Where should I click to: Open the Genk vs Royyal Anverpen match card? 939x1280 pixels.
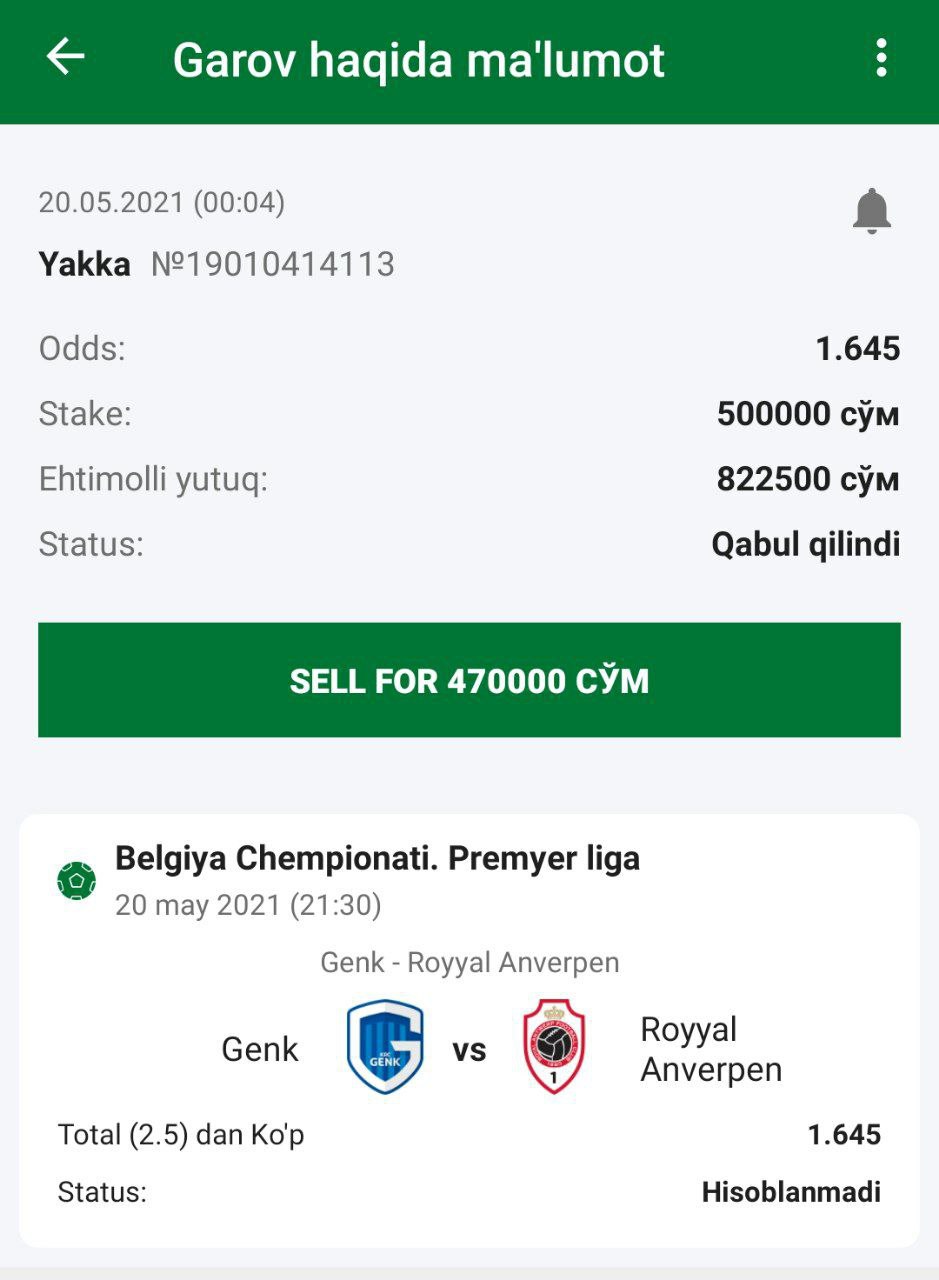(x=469, y=1030)
